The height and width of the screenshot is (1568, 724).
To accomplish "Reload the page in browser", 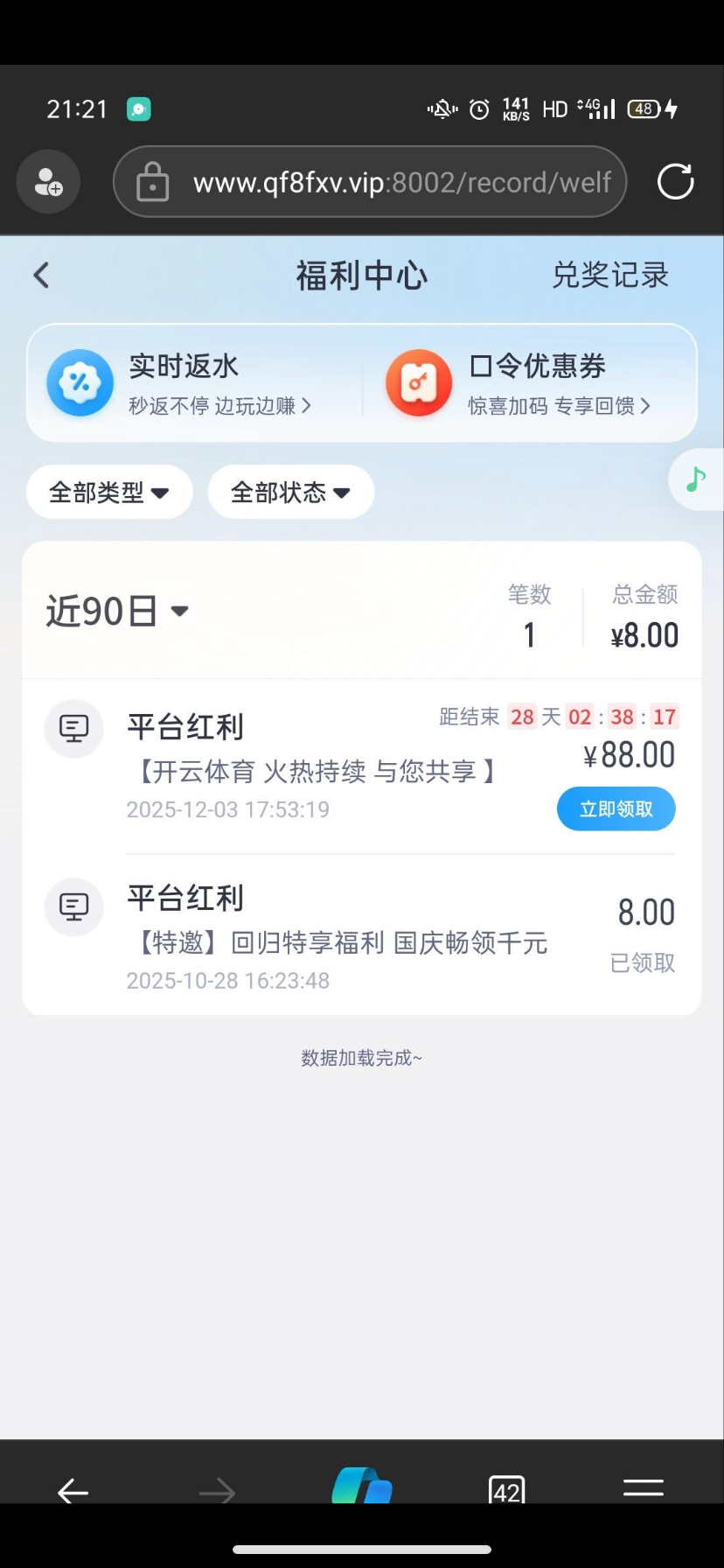I will [675, 182].
